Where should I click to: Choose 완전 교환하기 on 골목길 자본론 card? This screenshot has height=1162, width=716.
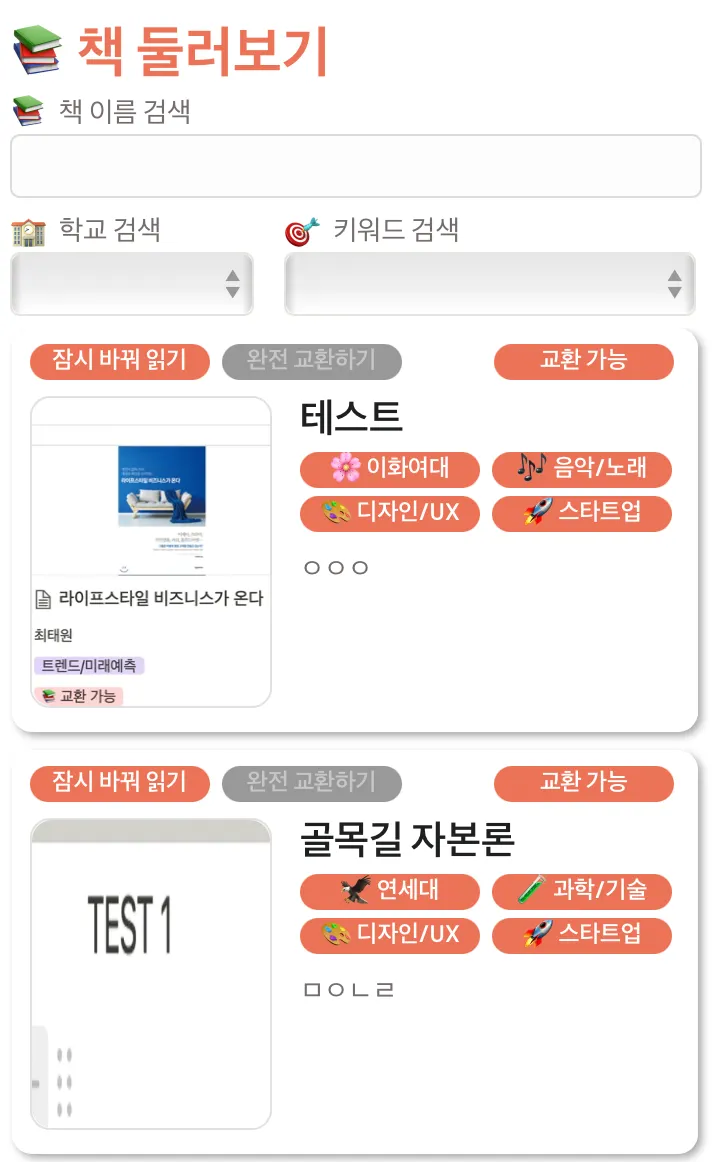(311, 783)
